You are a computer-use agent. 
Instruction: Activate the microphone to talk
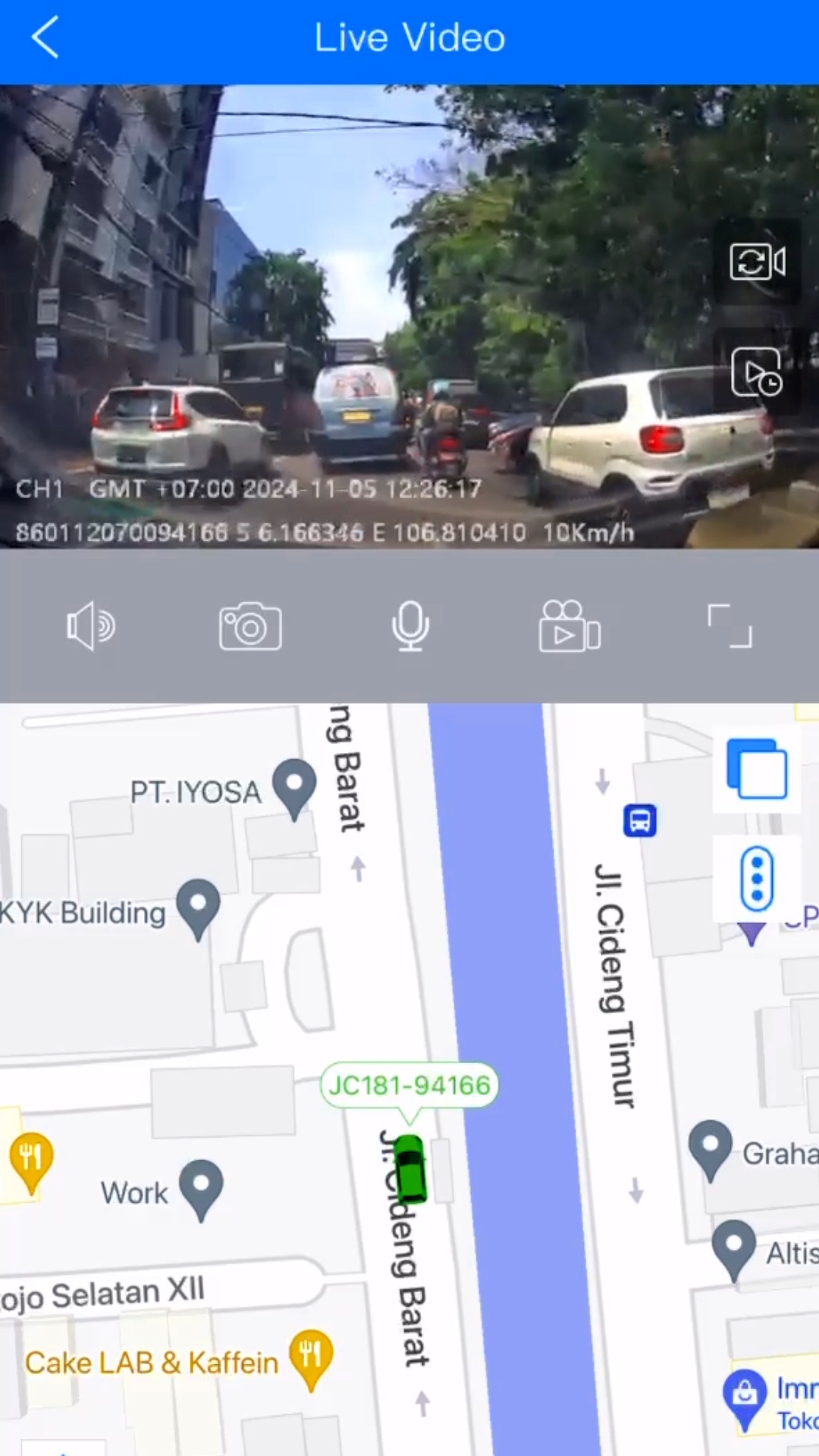click(x=410, y=626)
